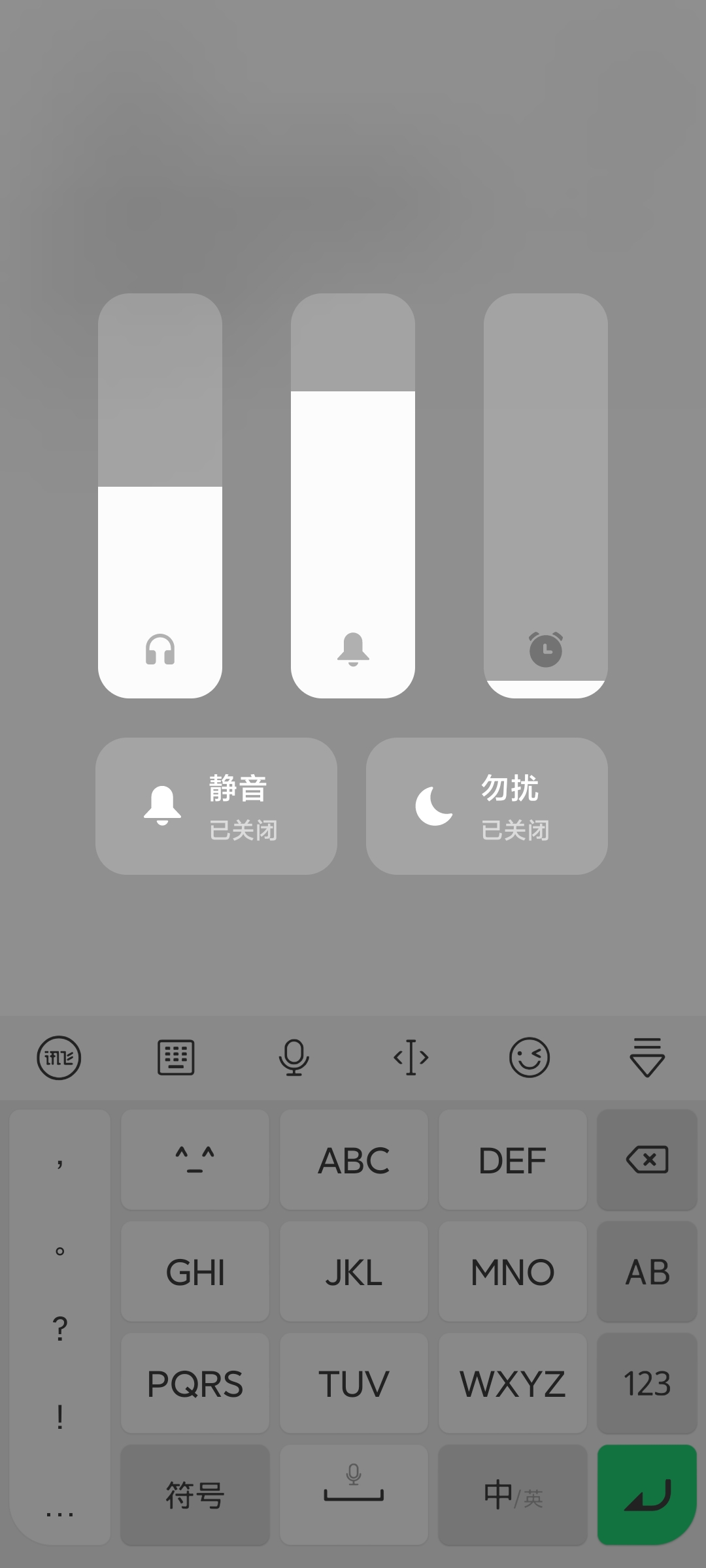The image size is (706, 1568).
Task: Switch to the 123 number keypad
Action: click(x=647, y=1383)
